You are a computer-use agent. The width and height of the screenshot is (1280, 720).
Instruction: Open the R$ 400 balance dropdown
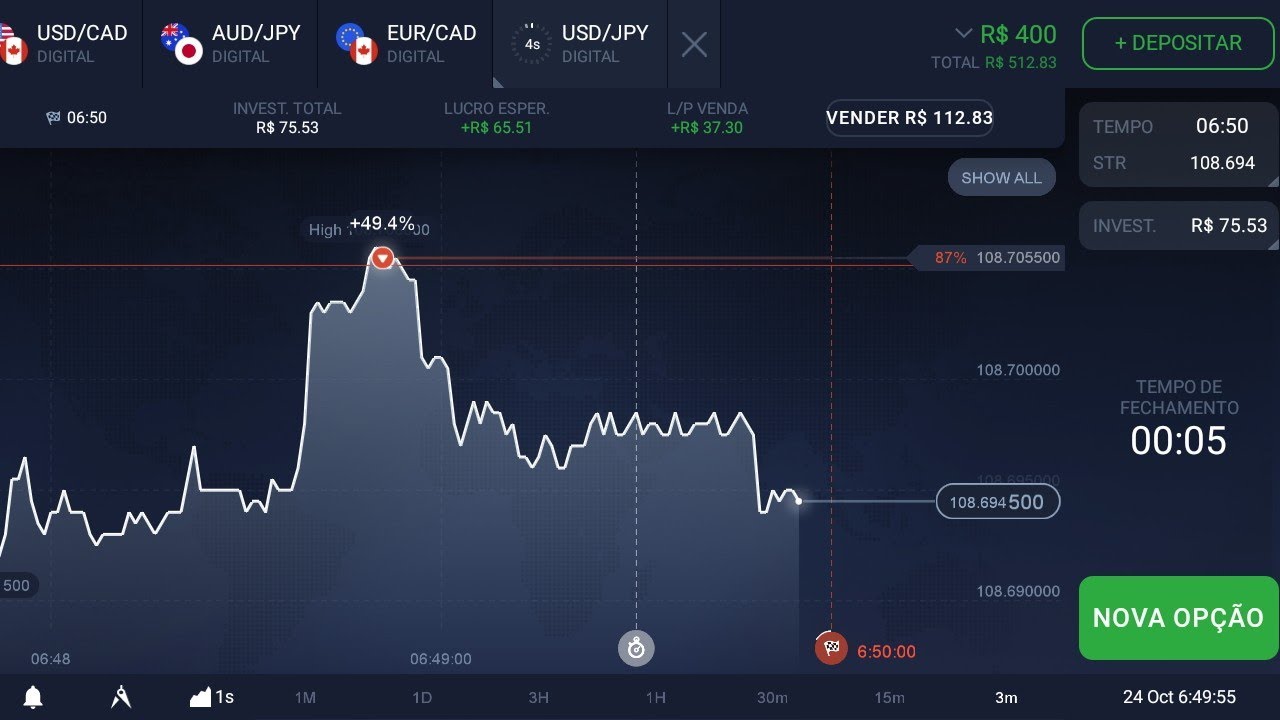1005,35
